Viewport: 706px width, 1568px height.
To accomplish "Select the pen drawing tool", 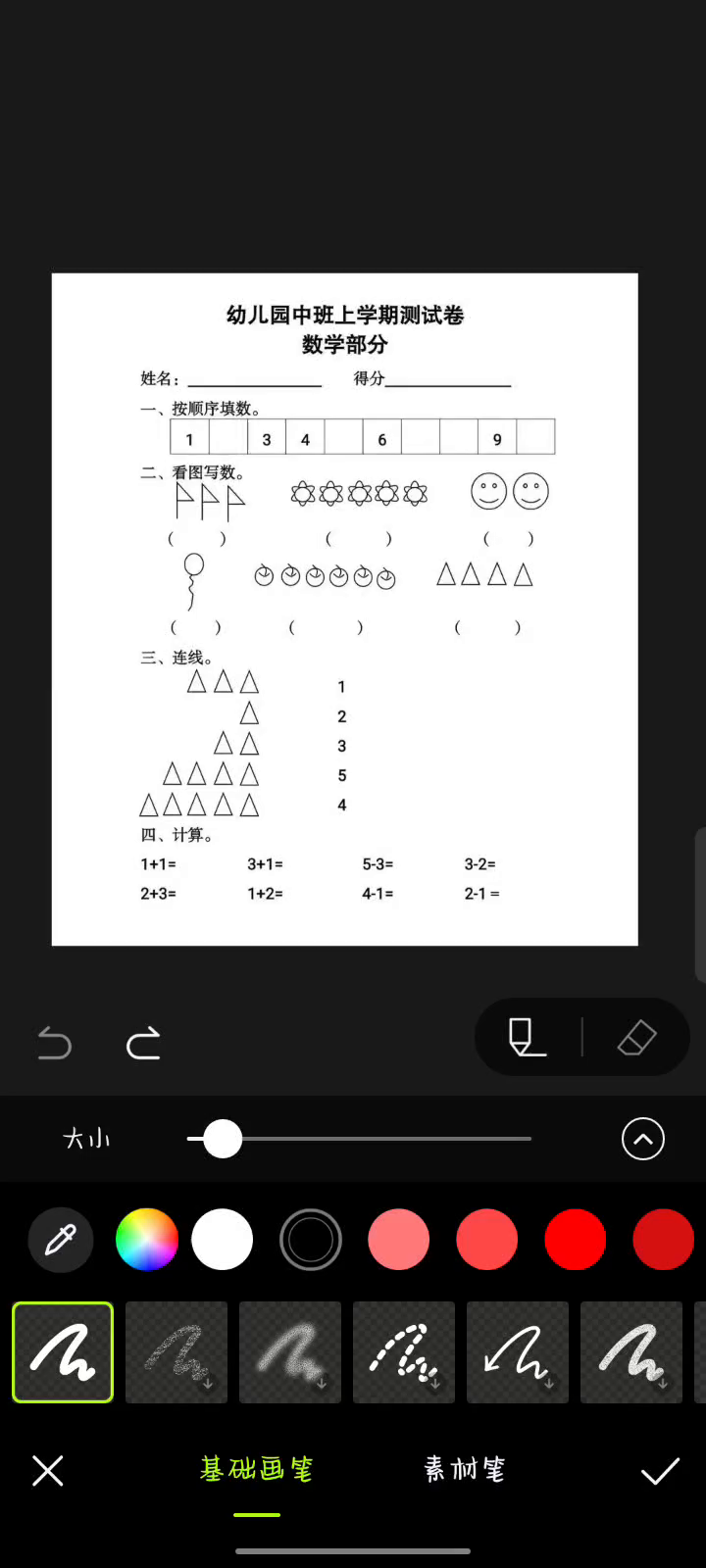I will pos(527,1037).
